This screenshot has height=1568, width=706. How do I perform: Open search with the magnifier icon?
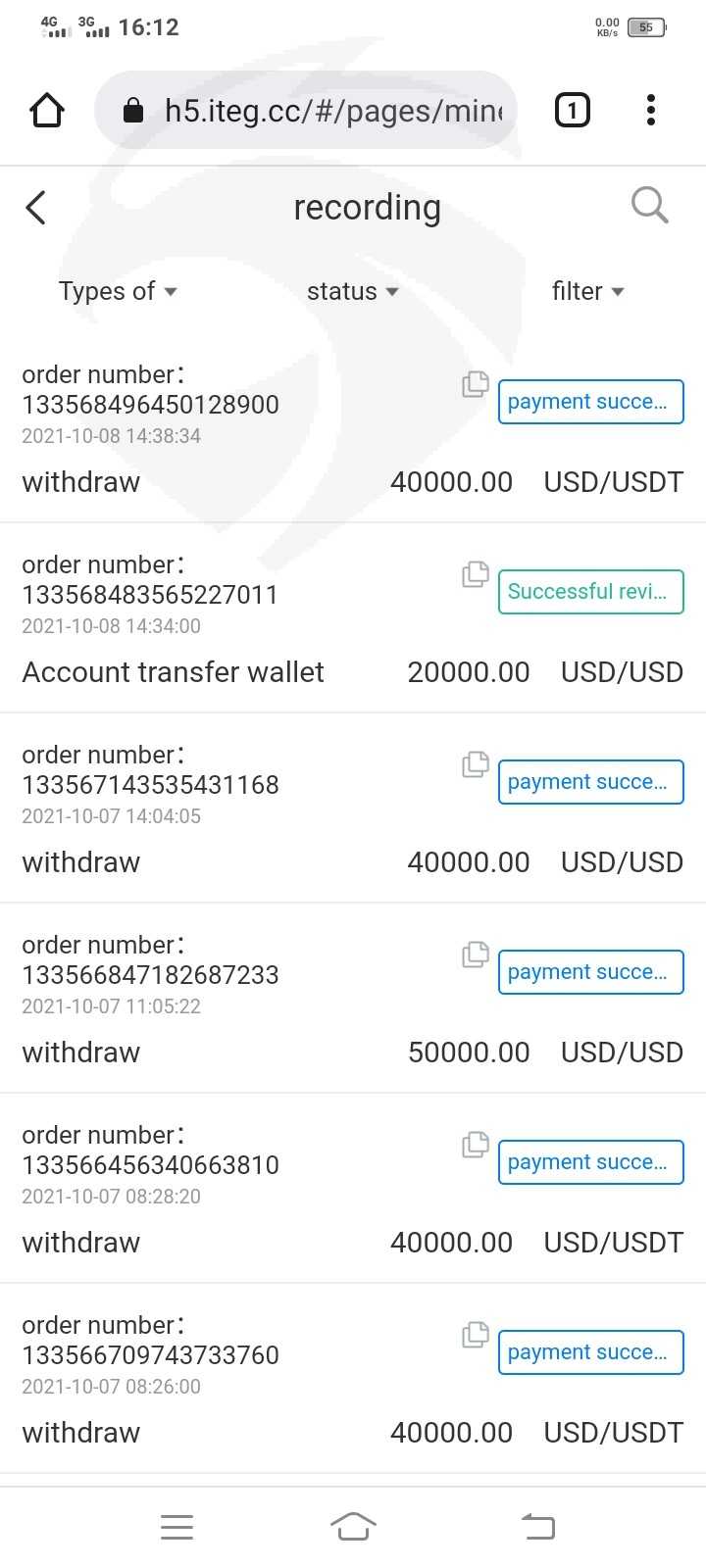(x=649, y=206)
